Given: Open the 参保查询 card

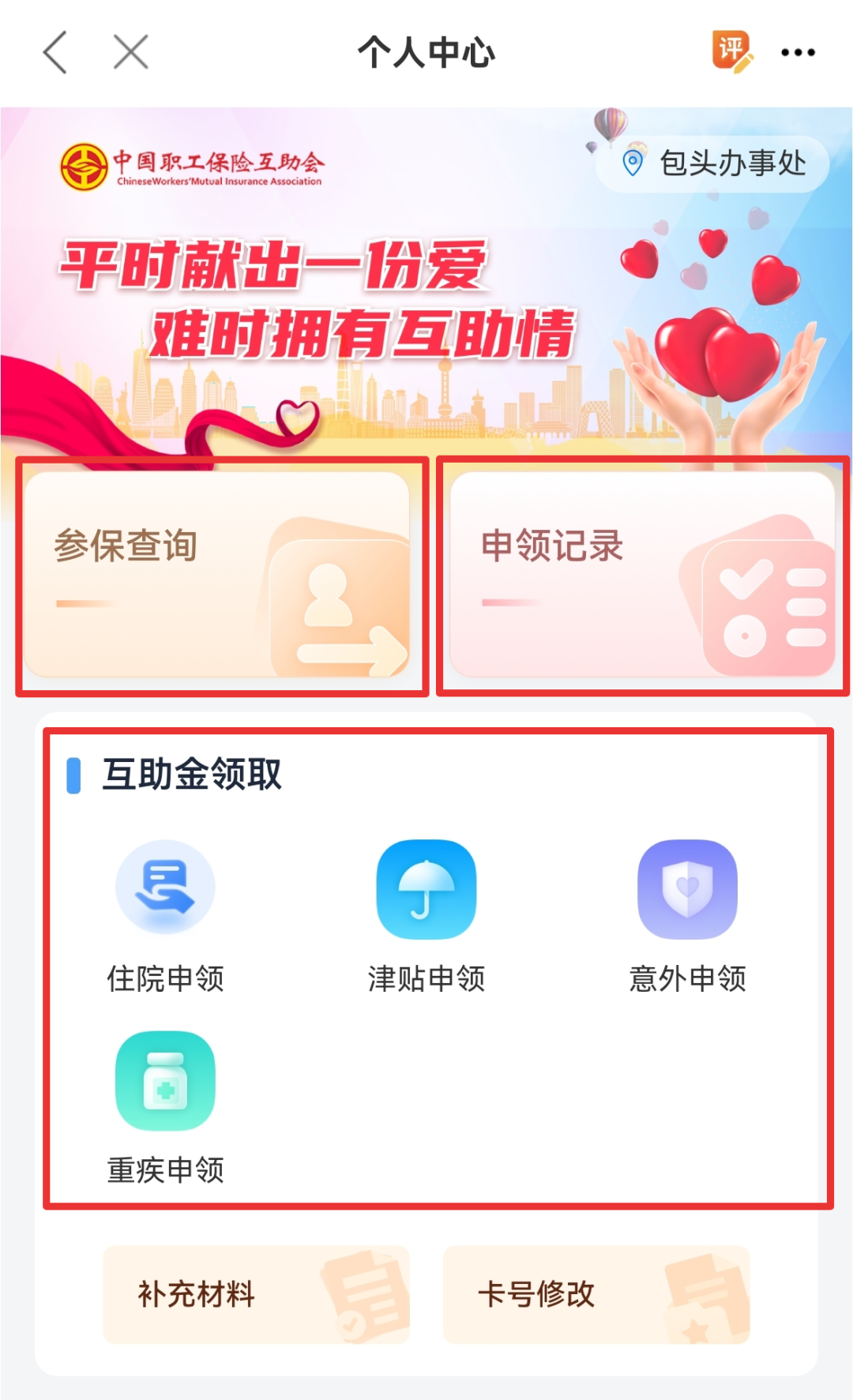Looking at the screenshot, I should [x=217, y=574].
